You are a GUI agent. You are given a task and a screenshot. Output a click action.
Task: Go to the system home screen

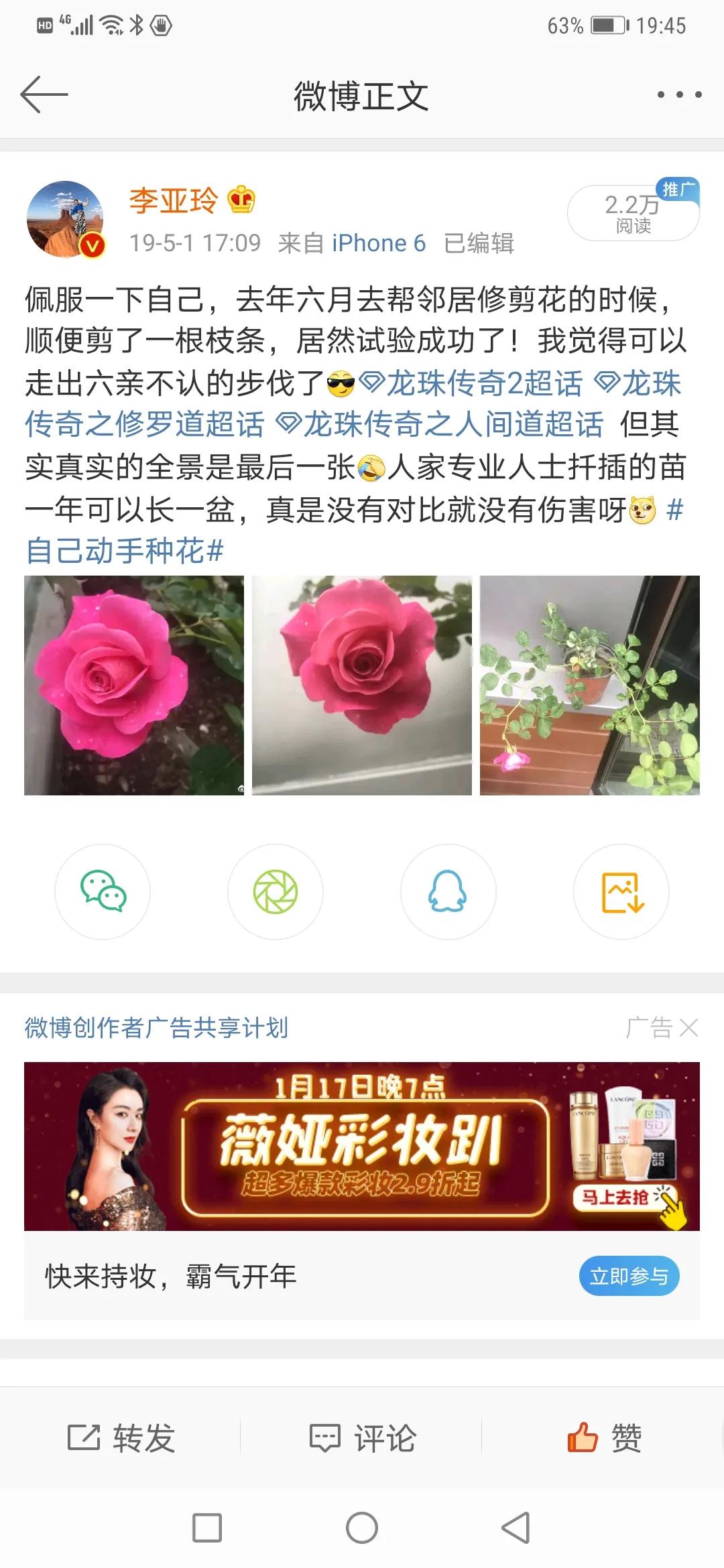point(362,1528)
